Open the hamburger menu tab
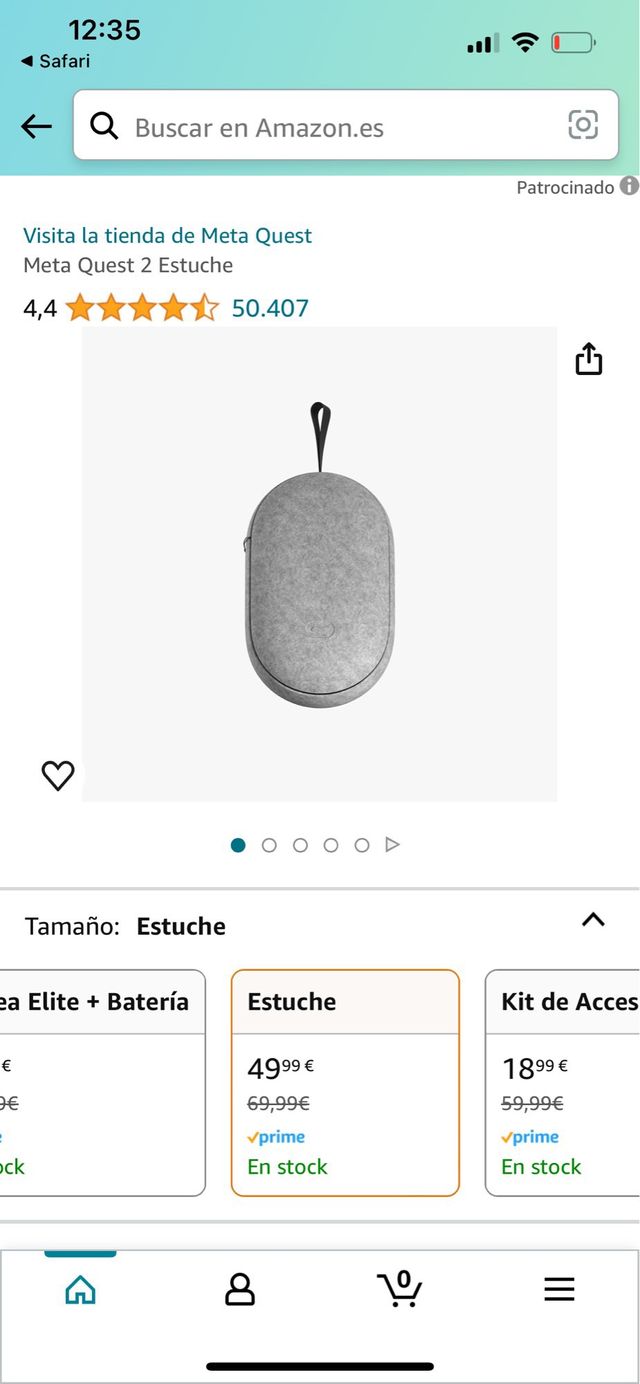This screenshot has width=640, height=1384. [559, 1290]
